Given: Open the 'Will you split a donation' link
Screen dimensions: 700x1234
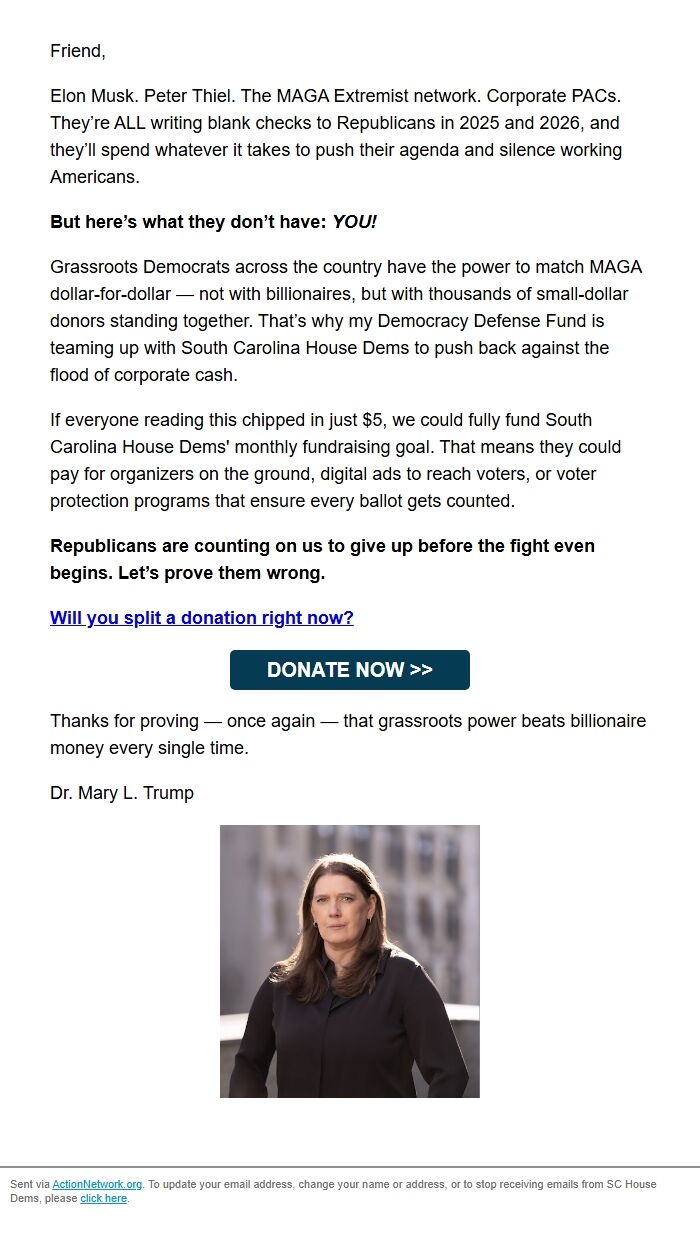Looking at the screenshot, I should (x=201, y=618).
